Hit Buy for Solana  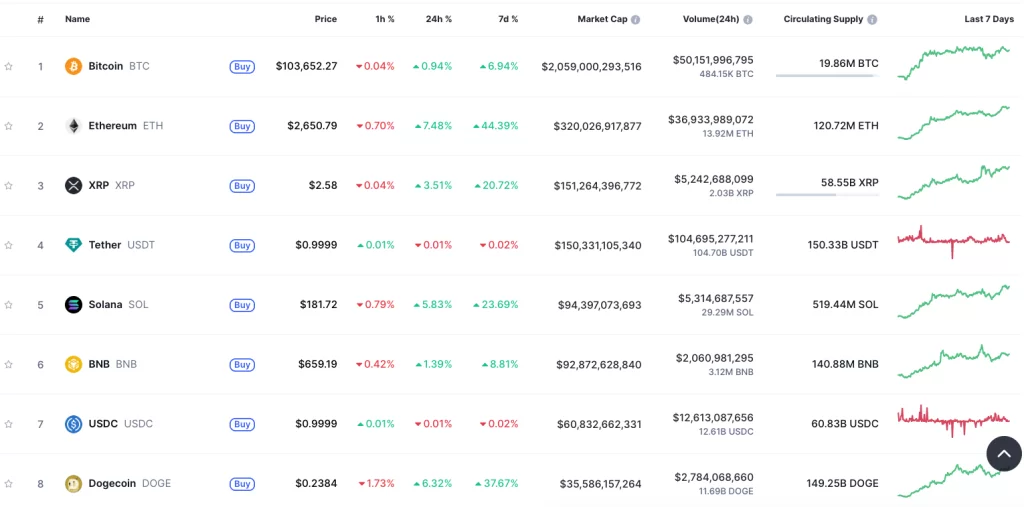click(x=242, y=305)
